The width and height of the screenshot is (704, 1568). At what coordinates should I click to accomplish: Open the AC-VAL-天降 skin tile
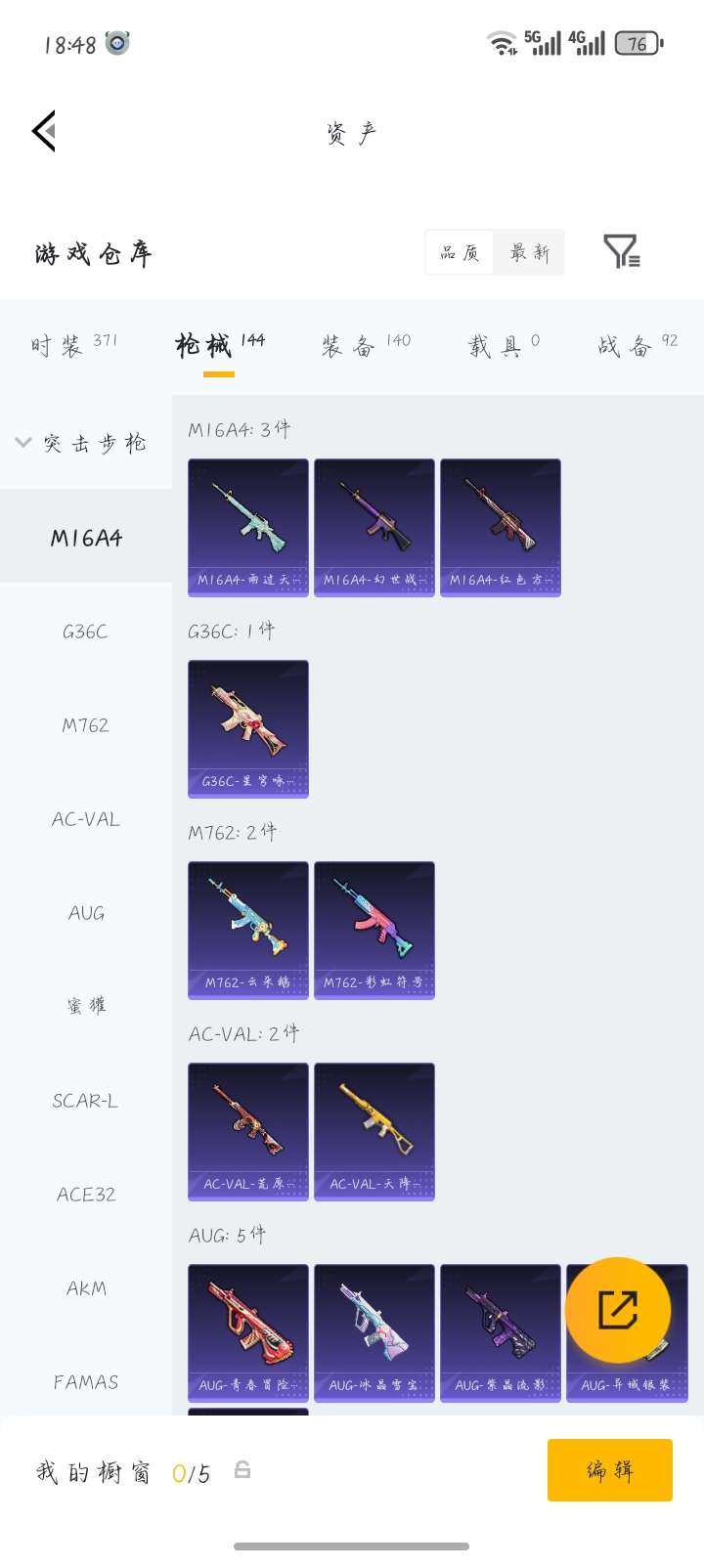374,1131
